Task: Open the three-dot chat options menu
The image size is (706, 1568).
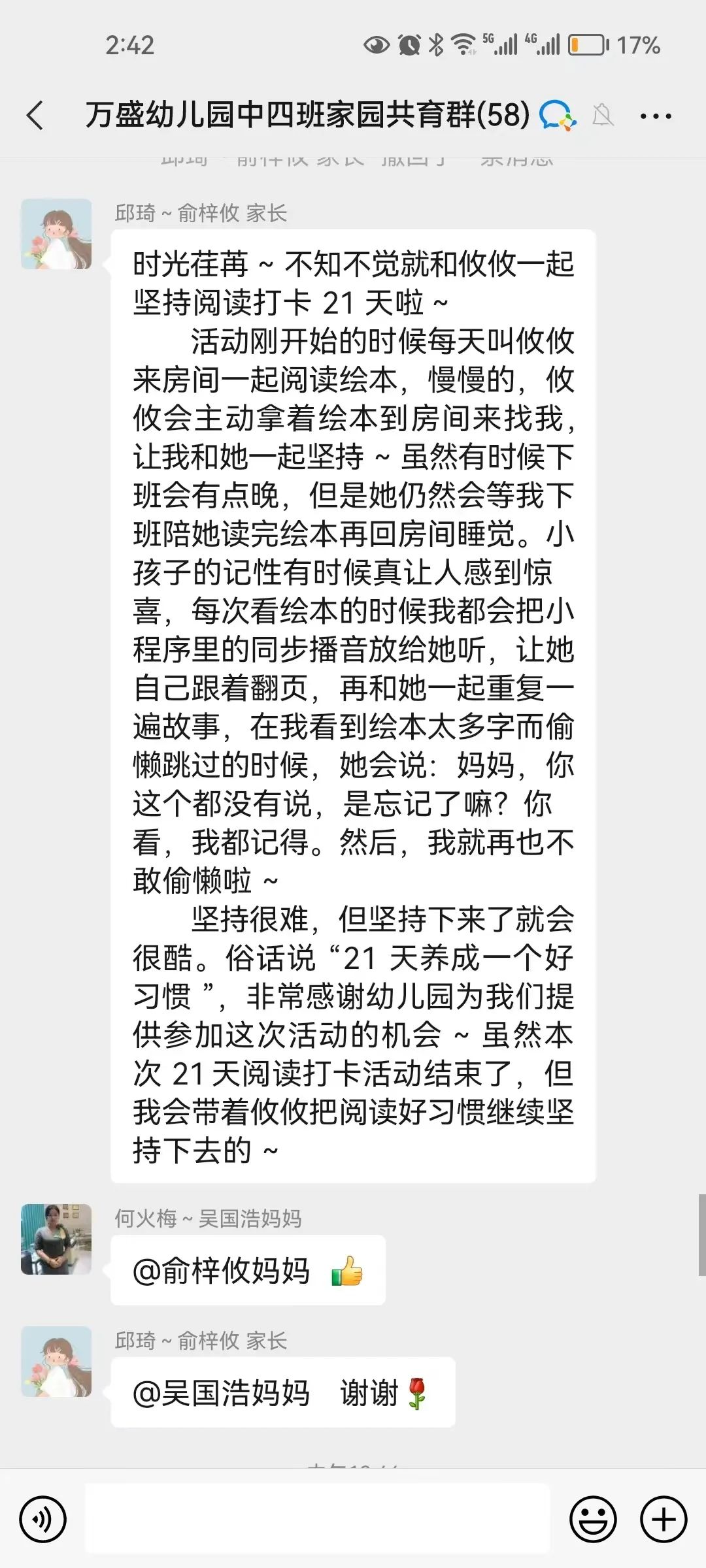Action: [x=656, y=116]
